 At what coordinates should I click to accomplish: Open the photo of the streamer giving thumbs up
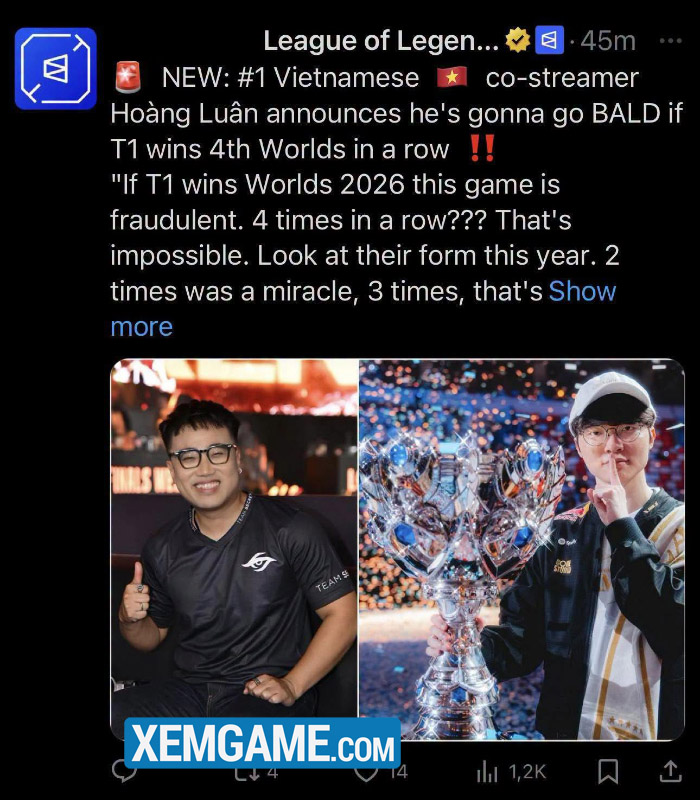pos(234,549)
